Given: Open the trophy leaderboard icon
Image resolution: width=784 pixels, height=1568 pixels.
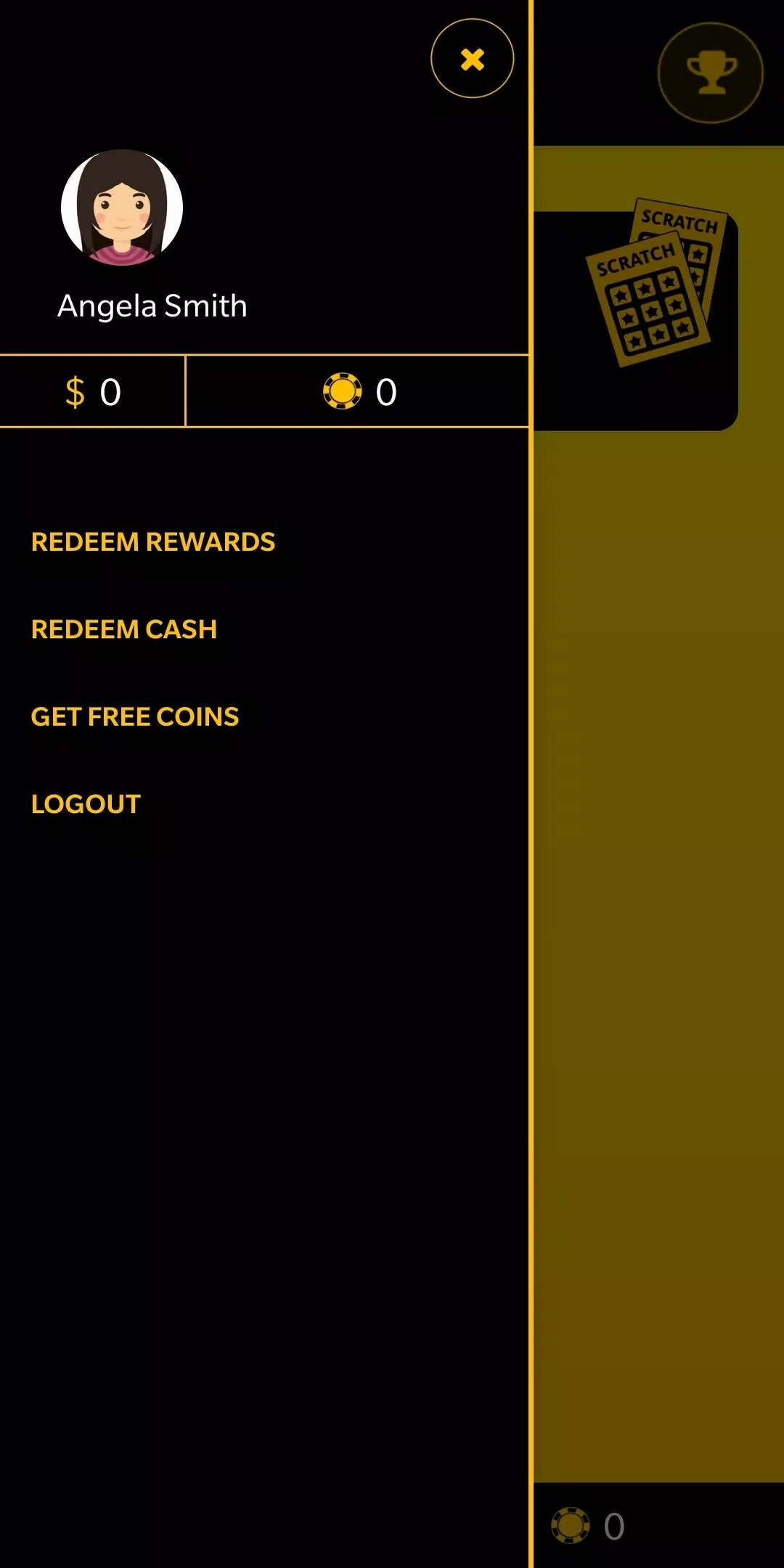Looking at the screenshot, I should 710,73.
